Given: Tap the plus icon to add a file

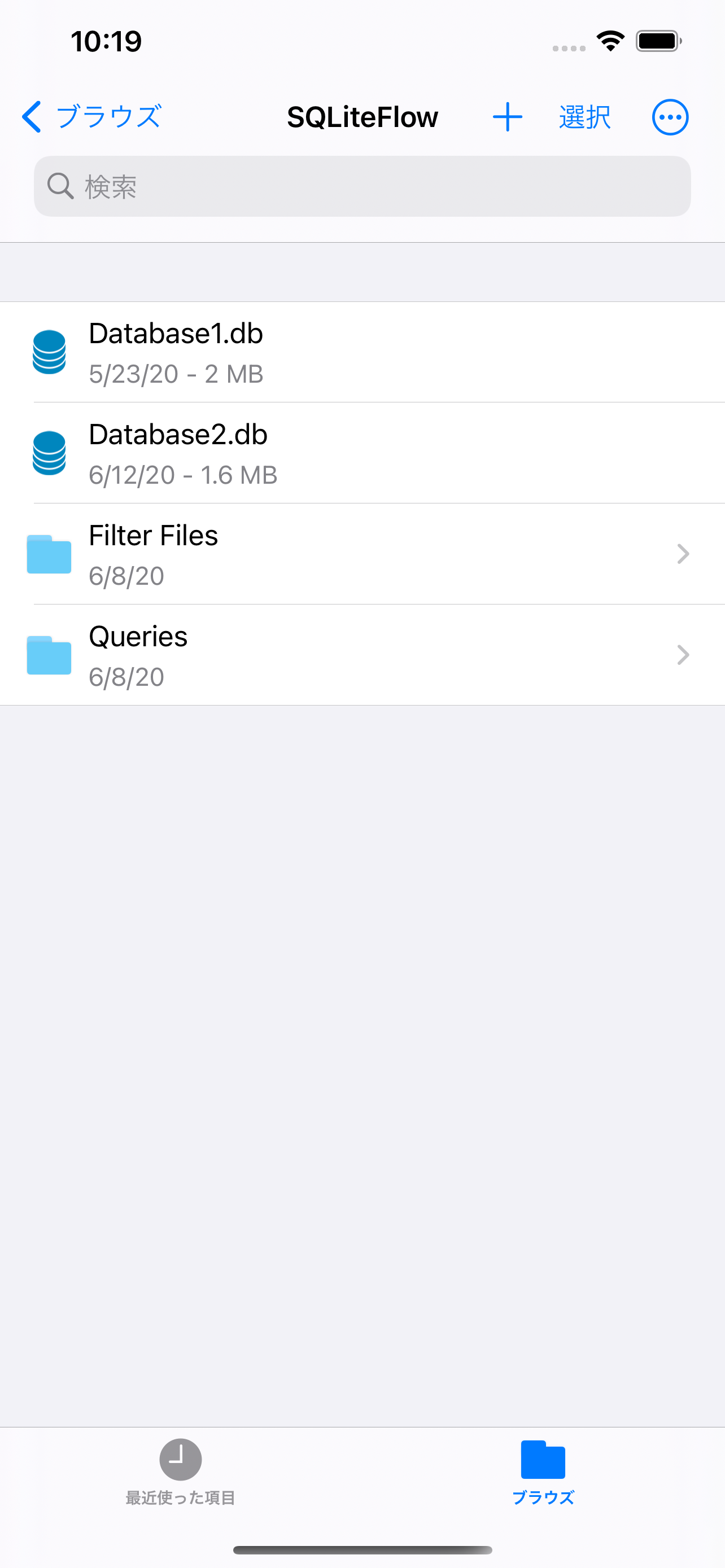Looking at the screenshot, I should (507, 117).
